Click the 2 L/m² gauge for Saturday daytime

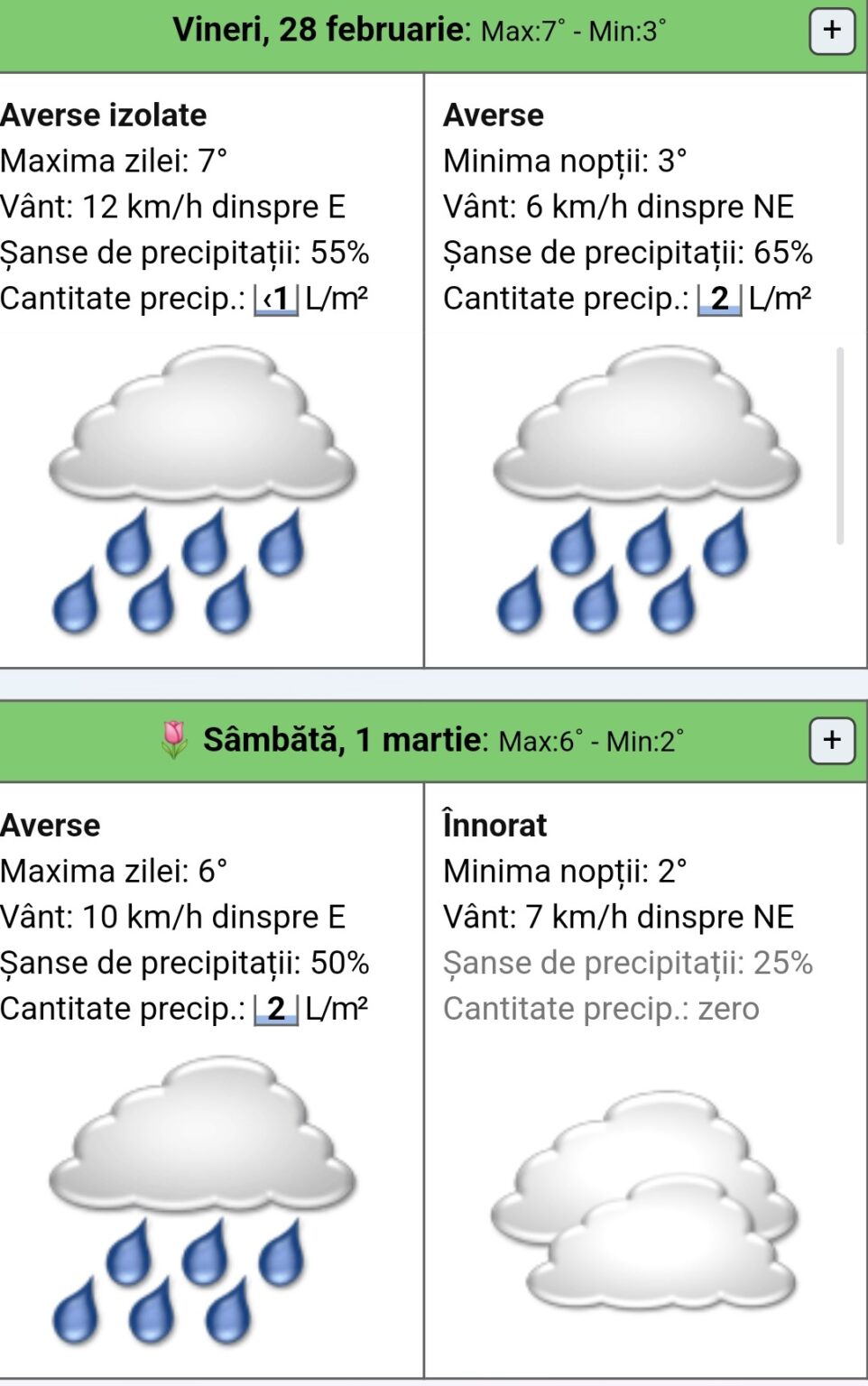[277, 1008]
